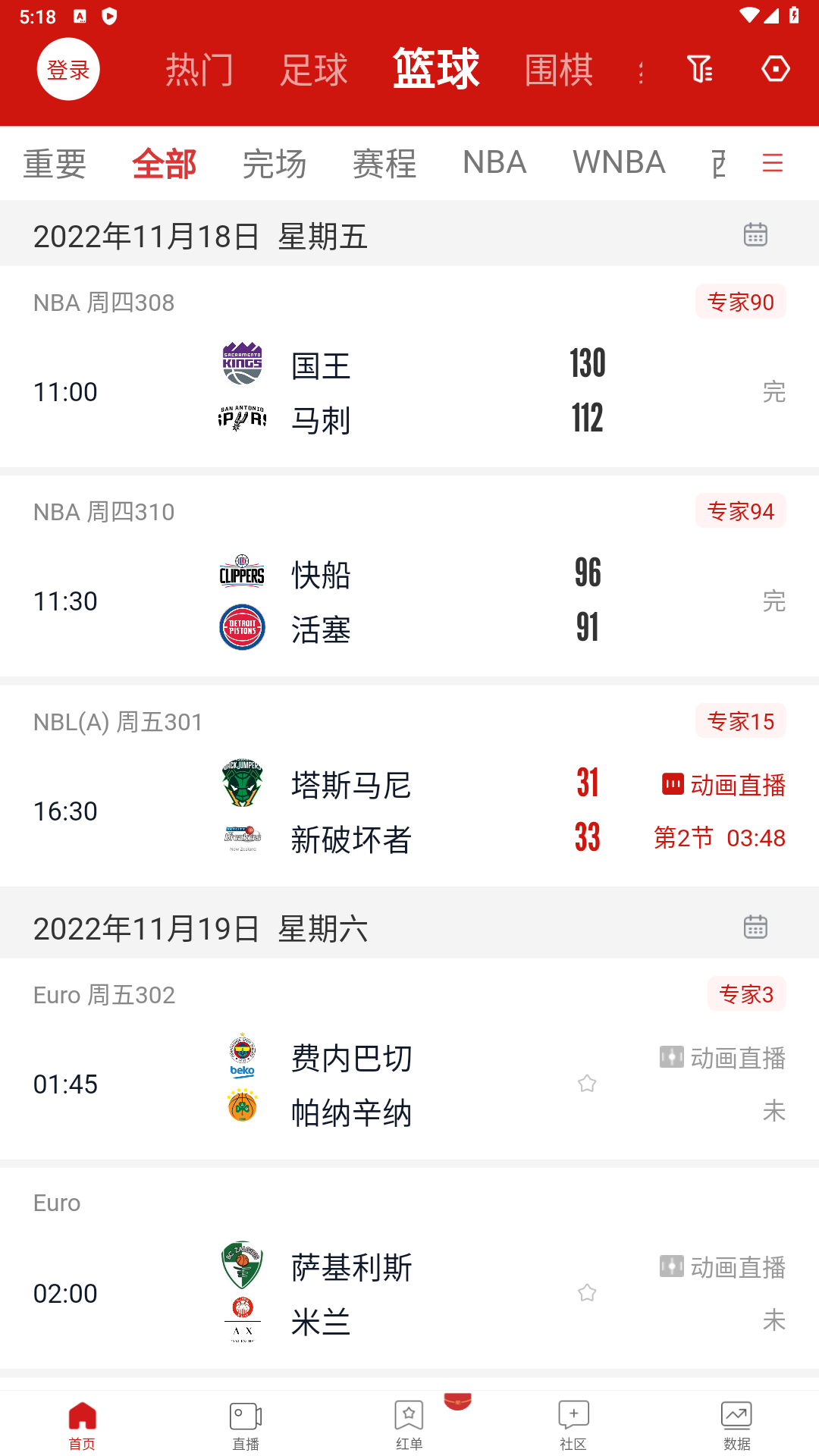Favorite the 费内巴切 vs 帕纳辛纳 match

coord(587,1084)
